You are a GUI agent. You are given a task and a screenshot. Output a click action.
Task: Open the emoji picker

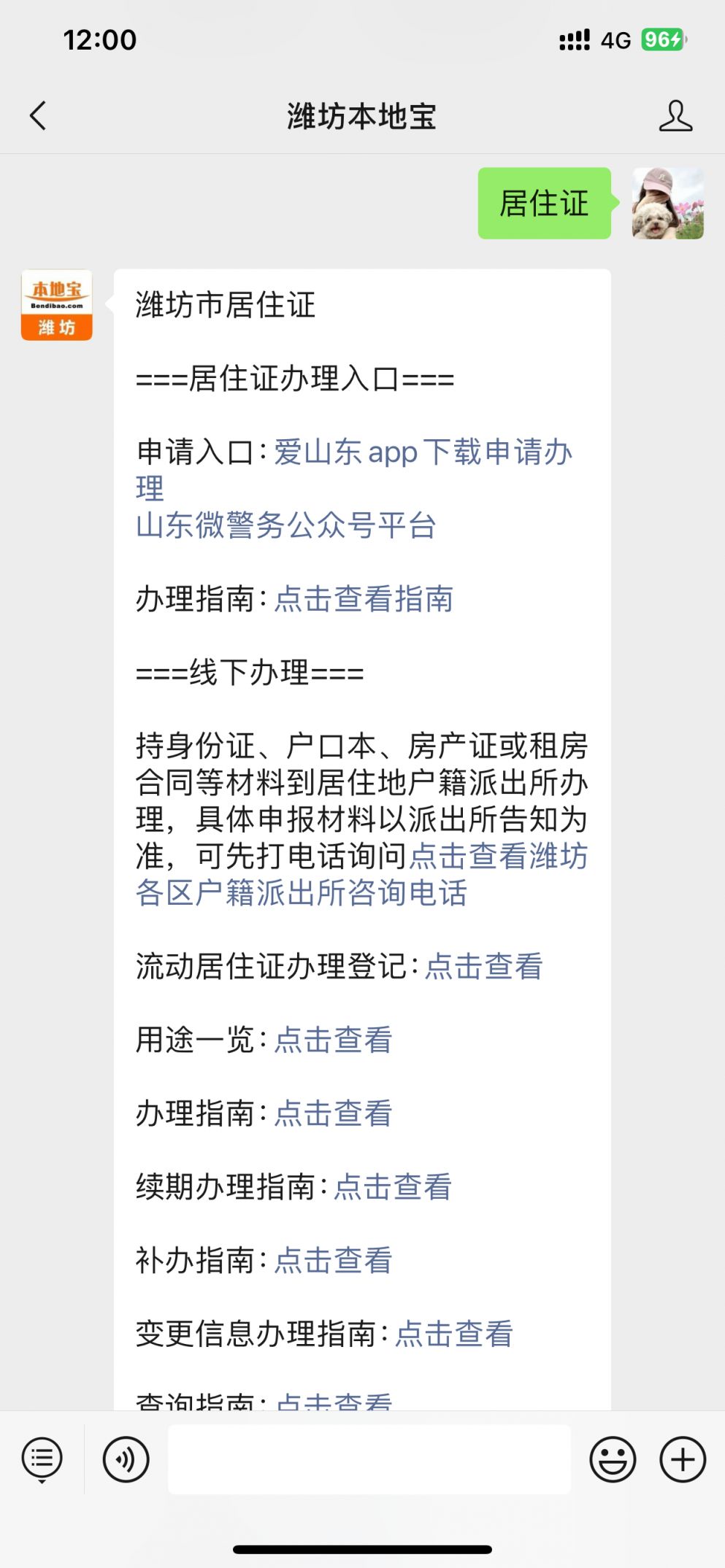613,1459
